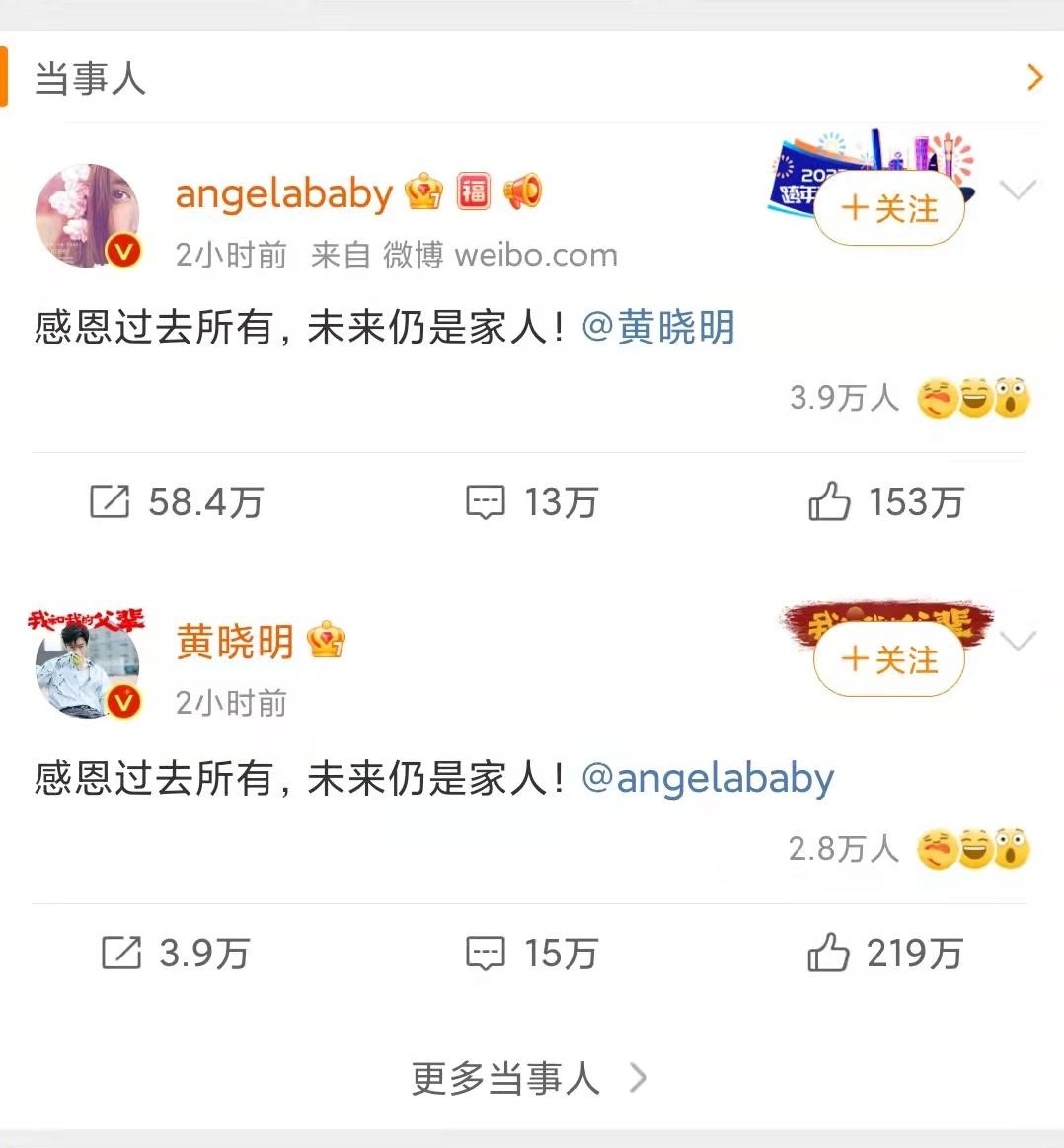Open the 当事人 section arrow

tap(1034, 77)
